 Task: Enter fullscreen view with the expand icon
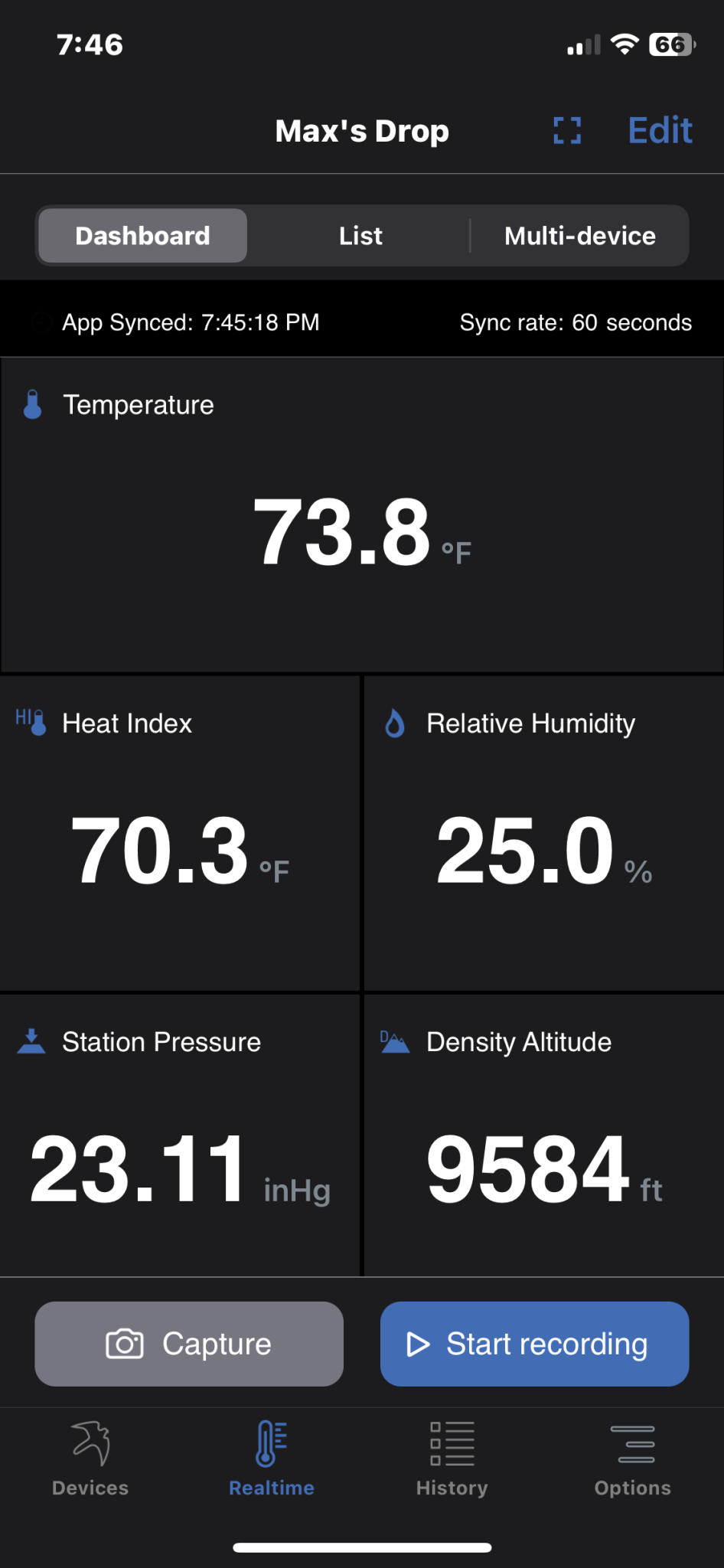[567, 131]
